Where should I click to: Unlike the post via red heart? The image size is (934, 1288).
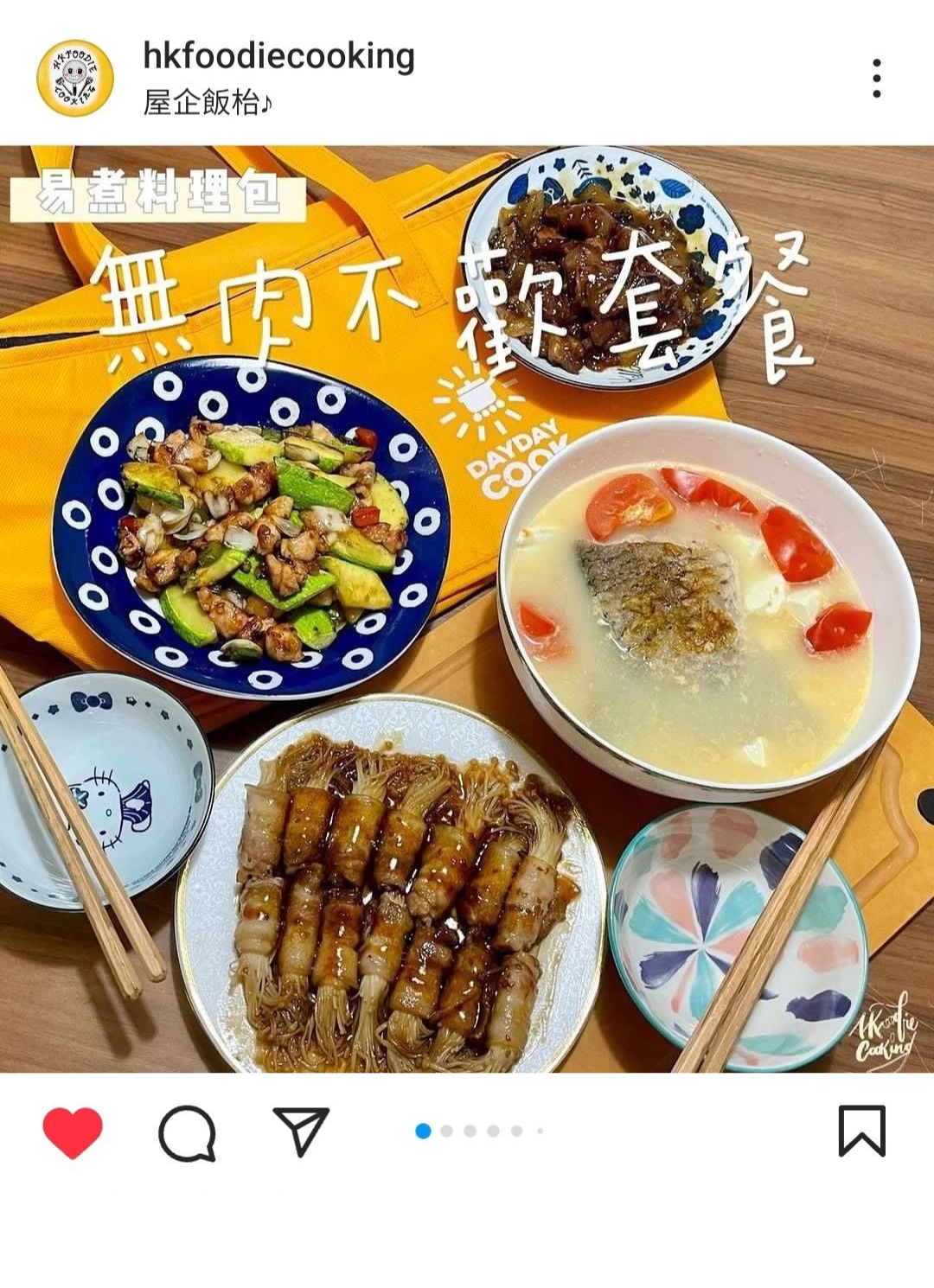tap(73, 1131)
